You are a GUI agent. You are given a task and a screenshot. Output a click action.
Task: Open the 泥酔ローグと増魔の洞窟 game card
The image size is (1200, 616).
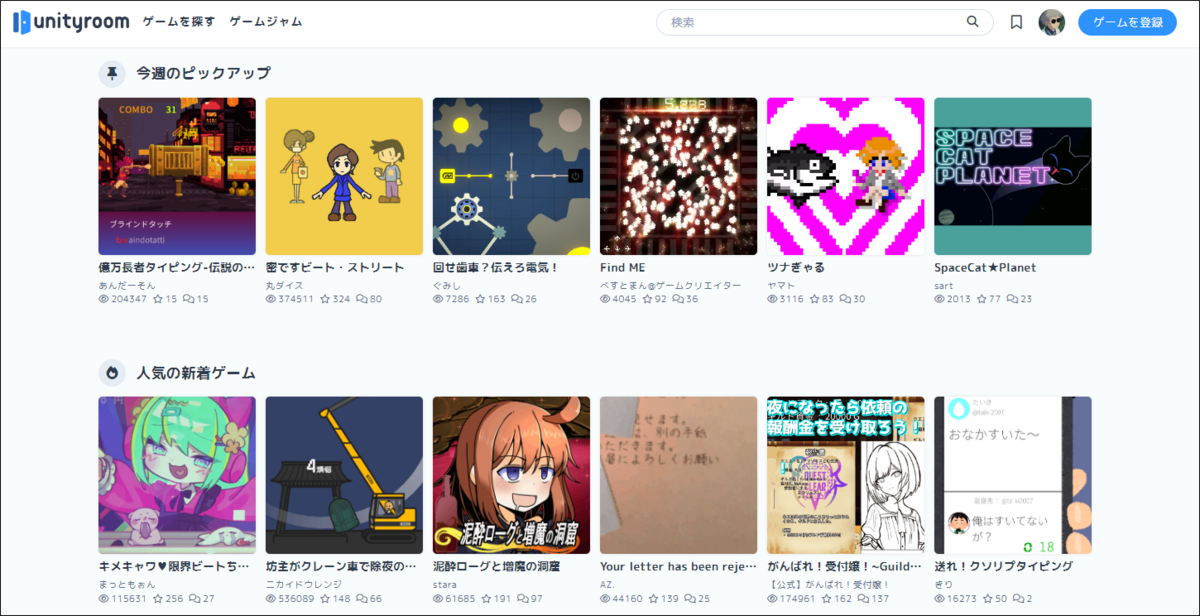(511, 475)
